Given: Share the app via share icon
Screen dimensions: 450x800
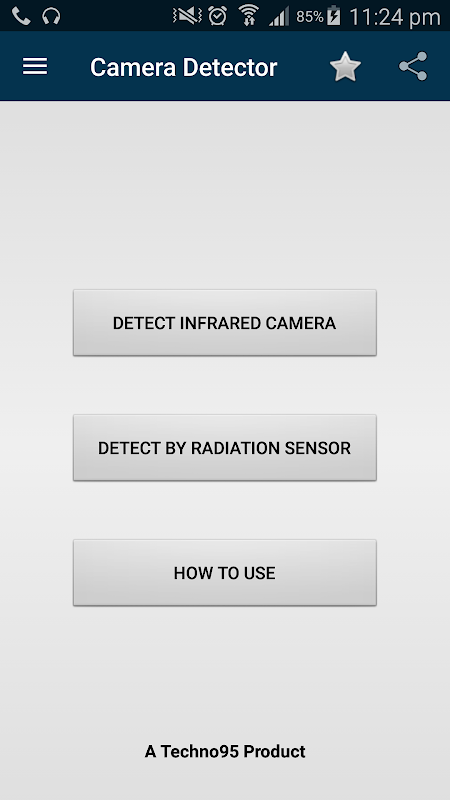Looking at the screenshot, I should [413, 67].
